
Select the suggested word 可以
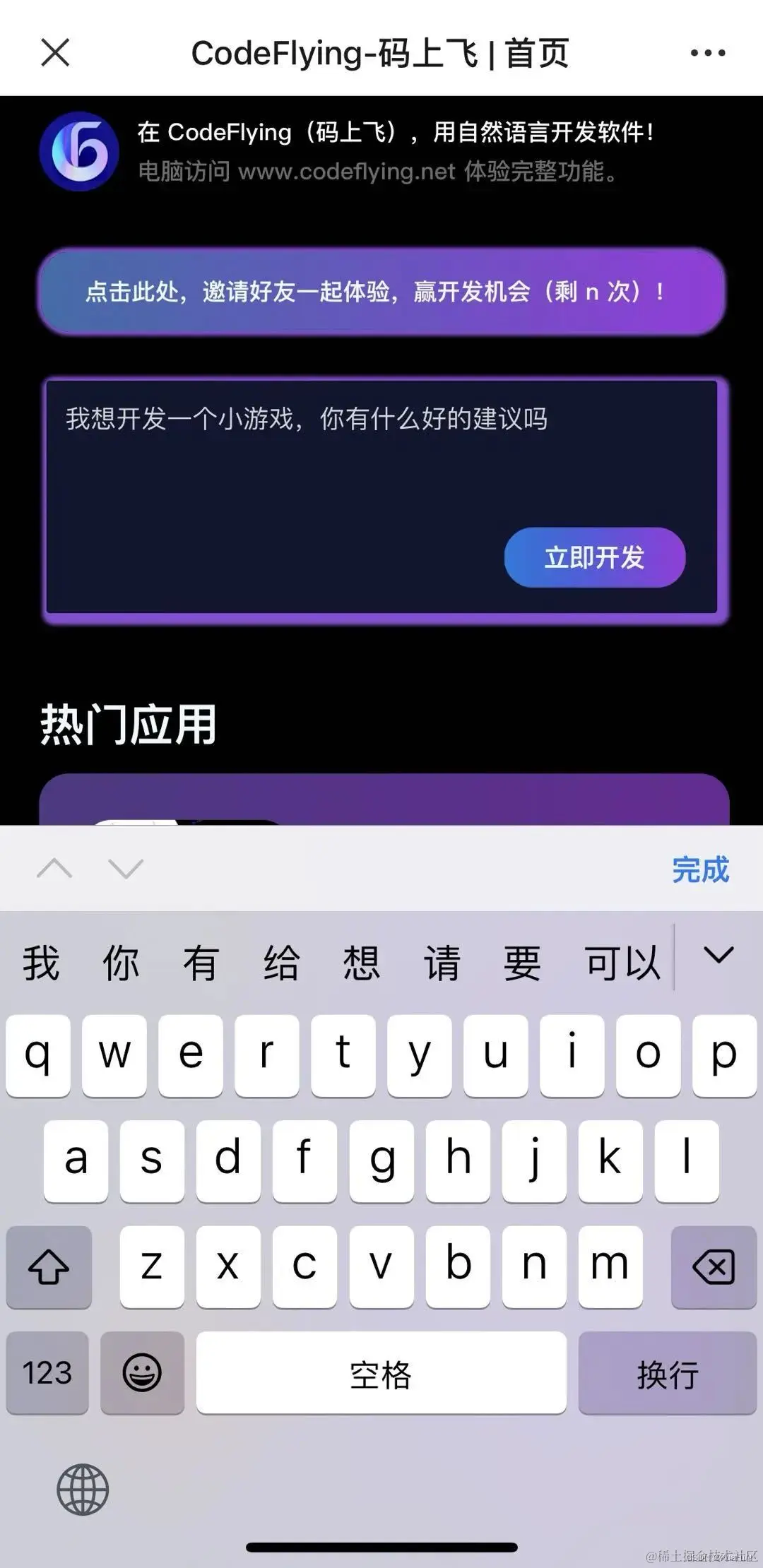[622, 963]
